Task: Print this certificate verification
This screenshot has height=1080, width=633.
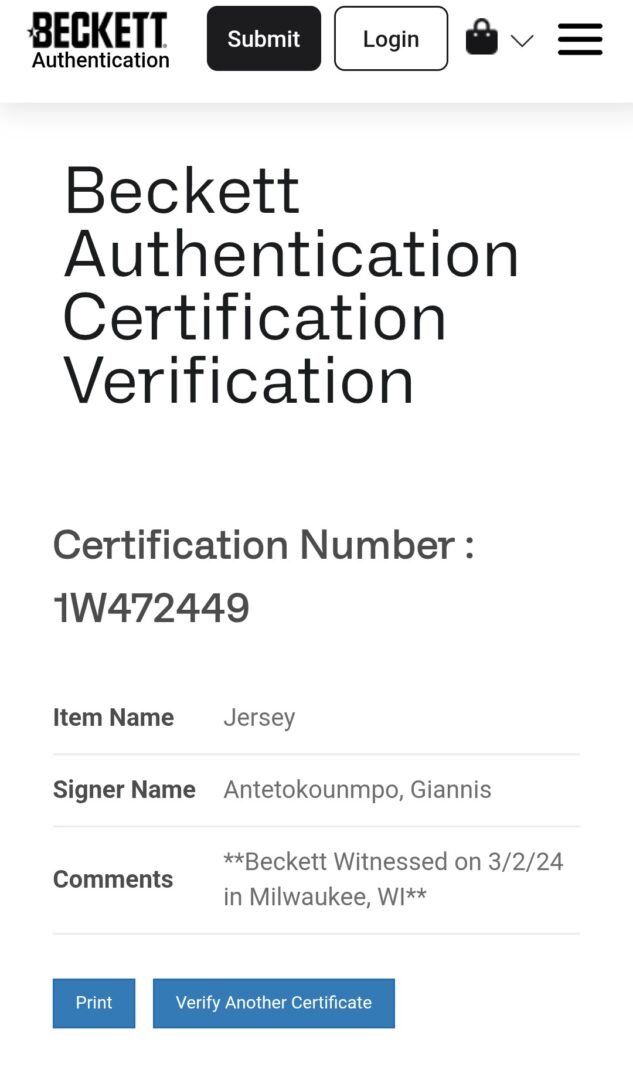Action: click(94, 1002)
